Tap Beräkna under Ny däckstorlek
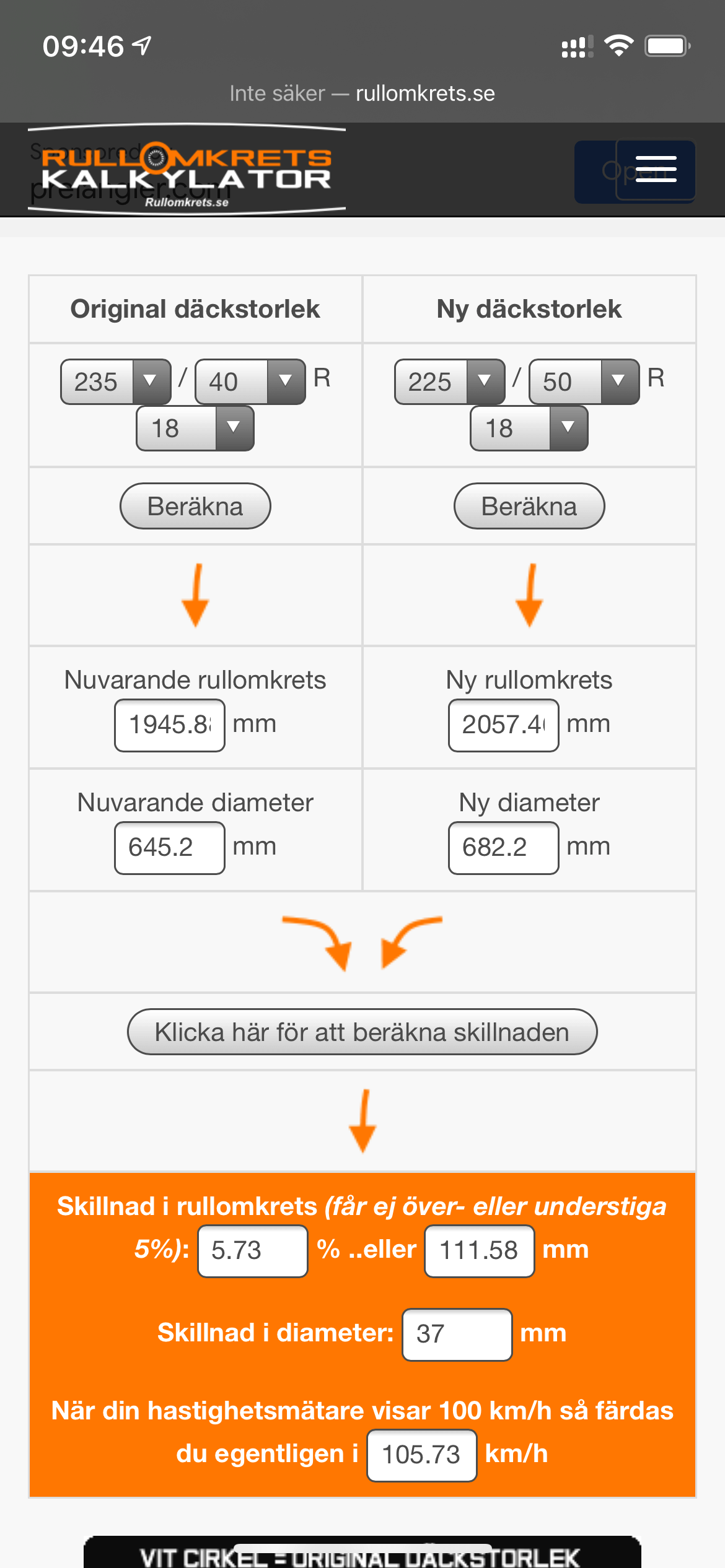The image size is (725, 1568). click(529, 507)
